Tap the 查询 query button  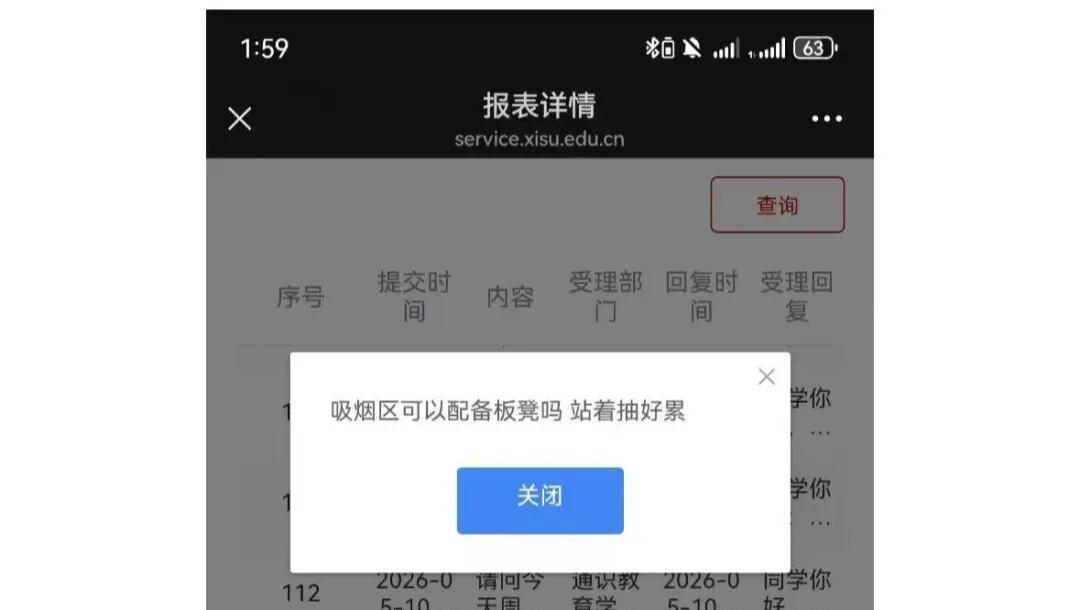pyautogui.click(x=778, y=204)
